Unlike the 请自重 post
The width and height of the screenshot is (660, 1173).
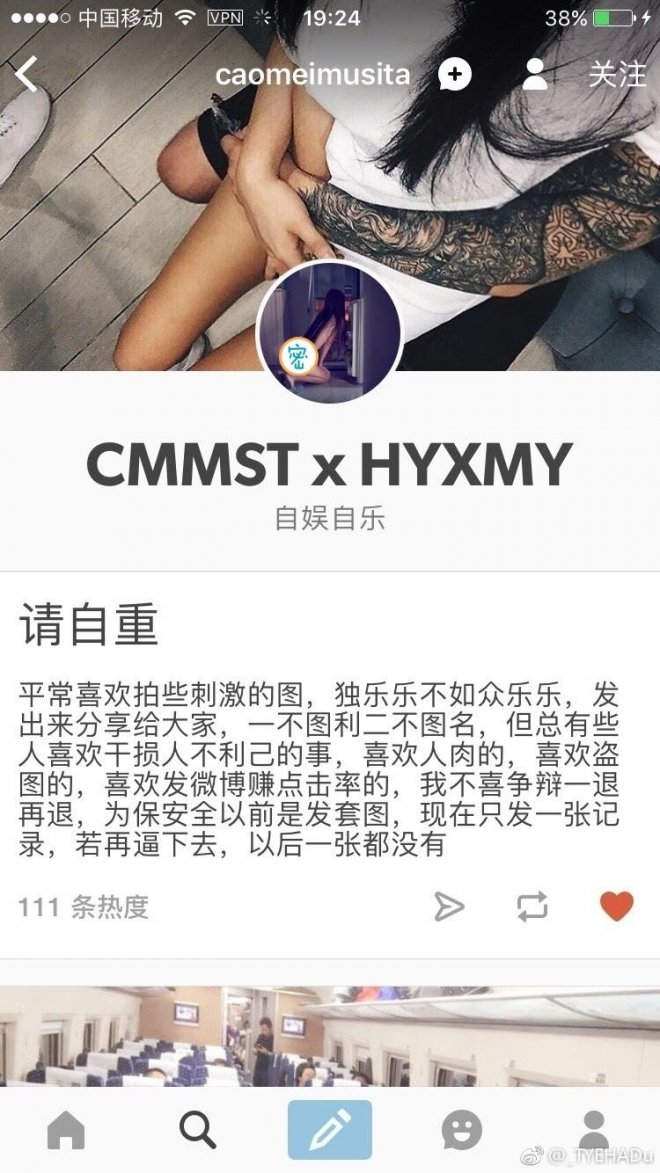pos(617,906)
